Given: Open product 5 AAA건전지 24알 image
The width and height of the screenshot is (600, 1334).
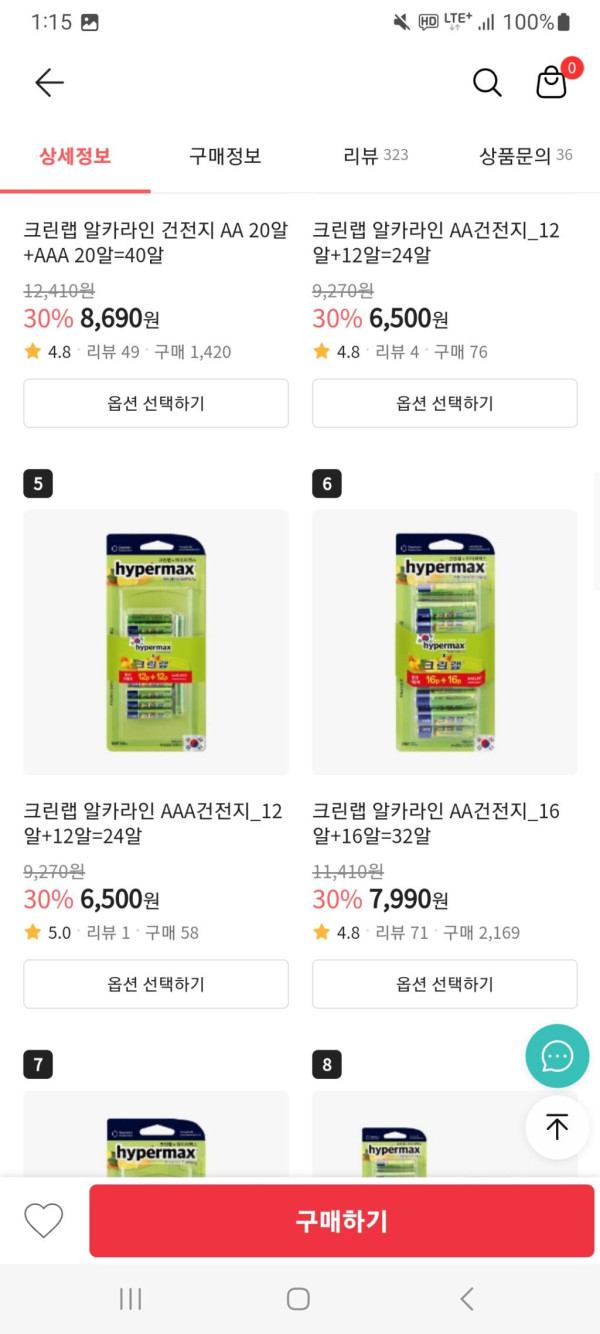Looking at the screenshot, I should pos(156,642).
